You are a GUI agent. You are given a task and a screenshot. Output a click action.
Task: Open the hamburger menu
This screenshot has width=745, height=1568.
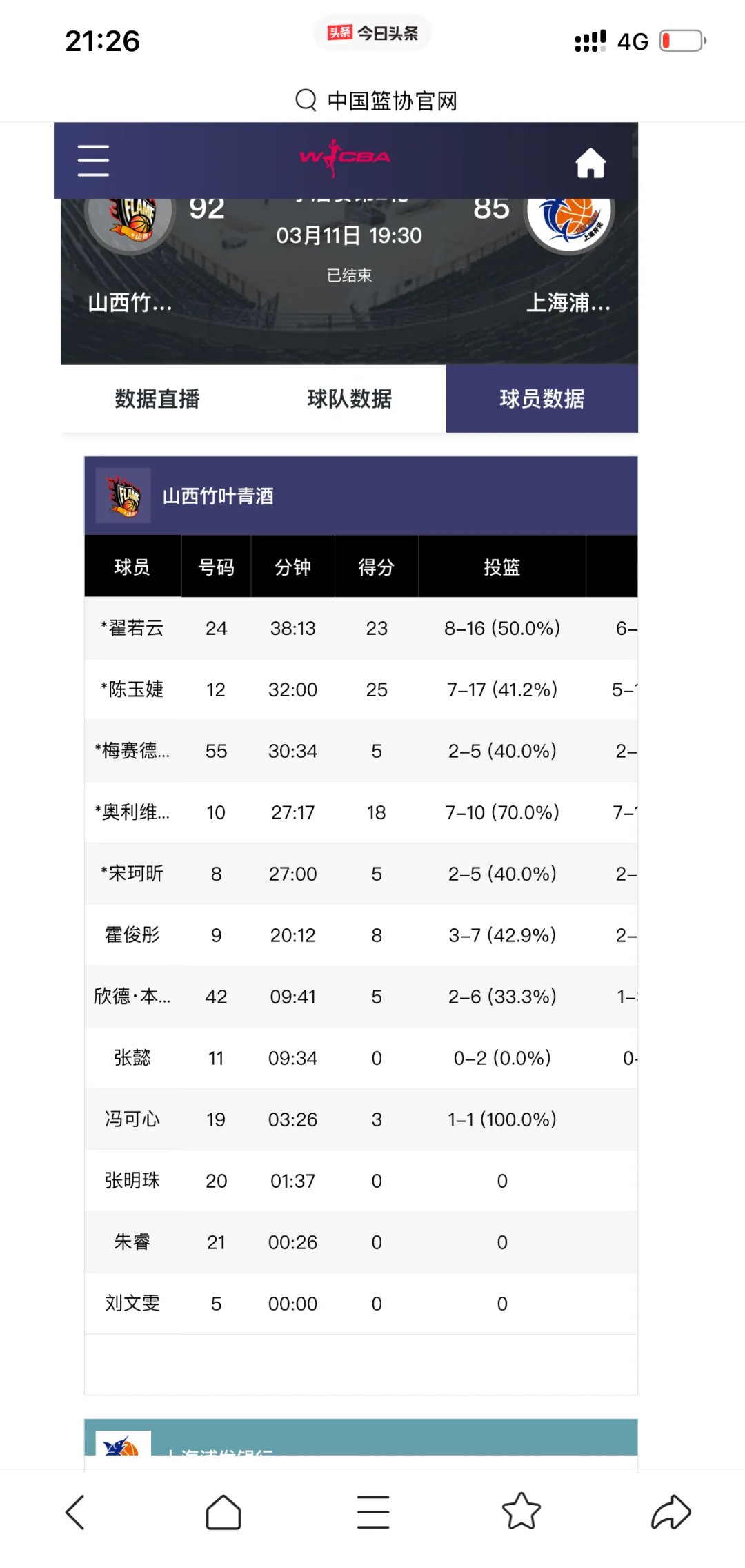point(93,161)
